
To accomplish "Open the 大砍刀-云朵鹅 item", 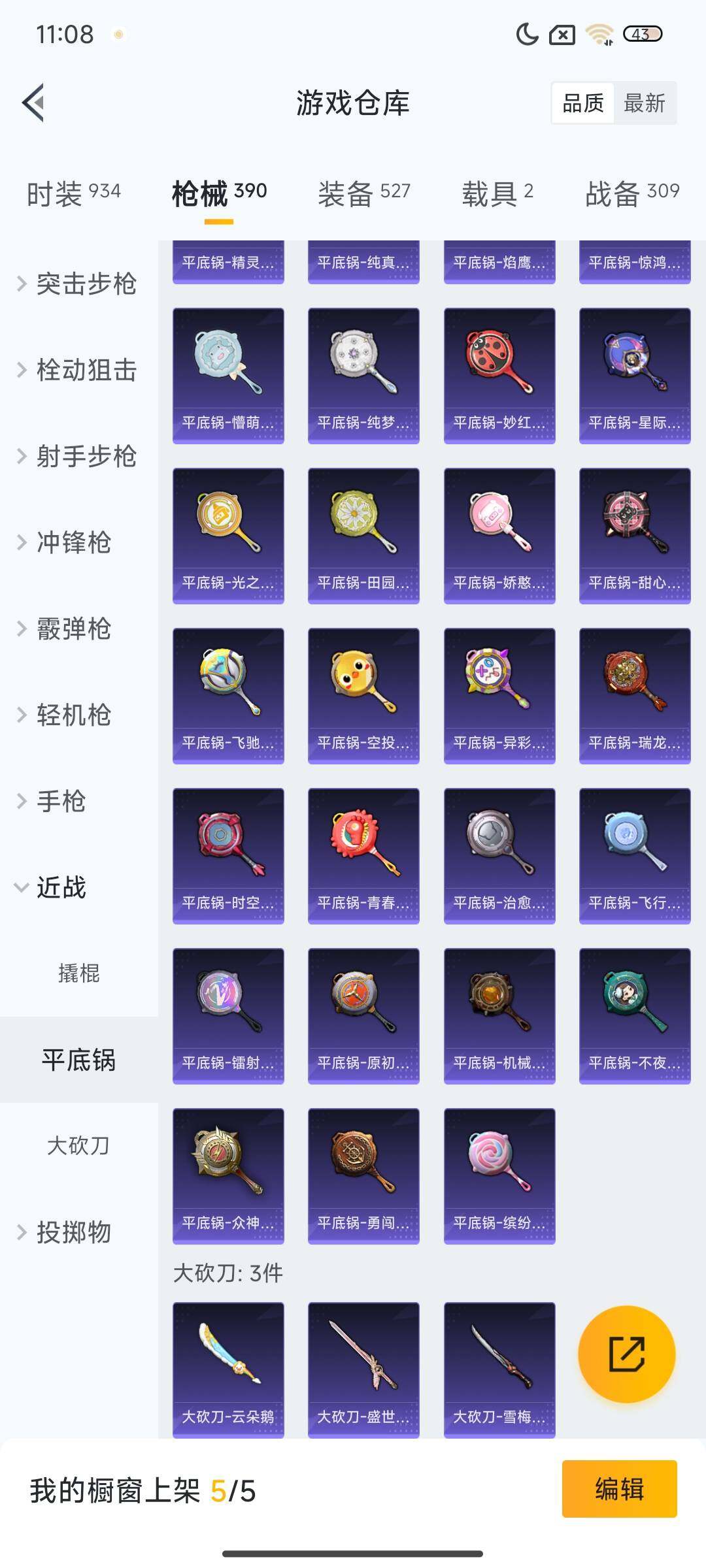I will click(x=228, y=1370).
